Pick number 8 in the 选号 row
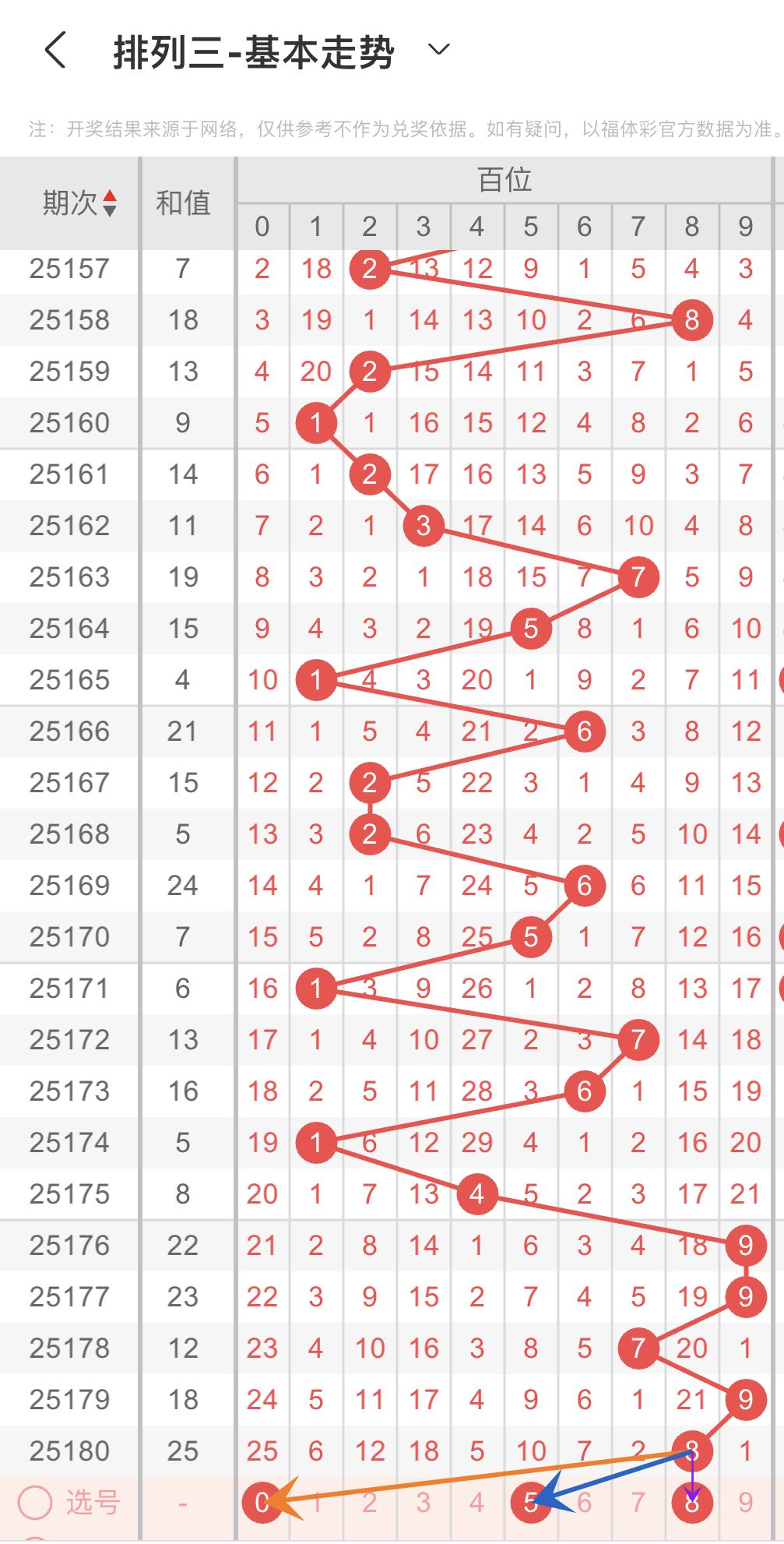784x1544 pixels. 692,1502
